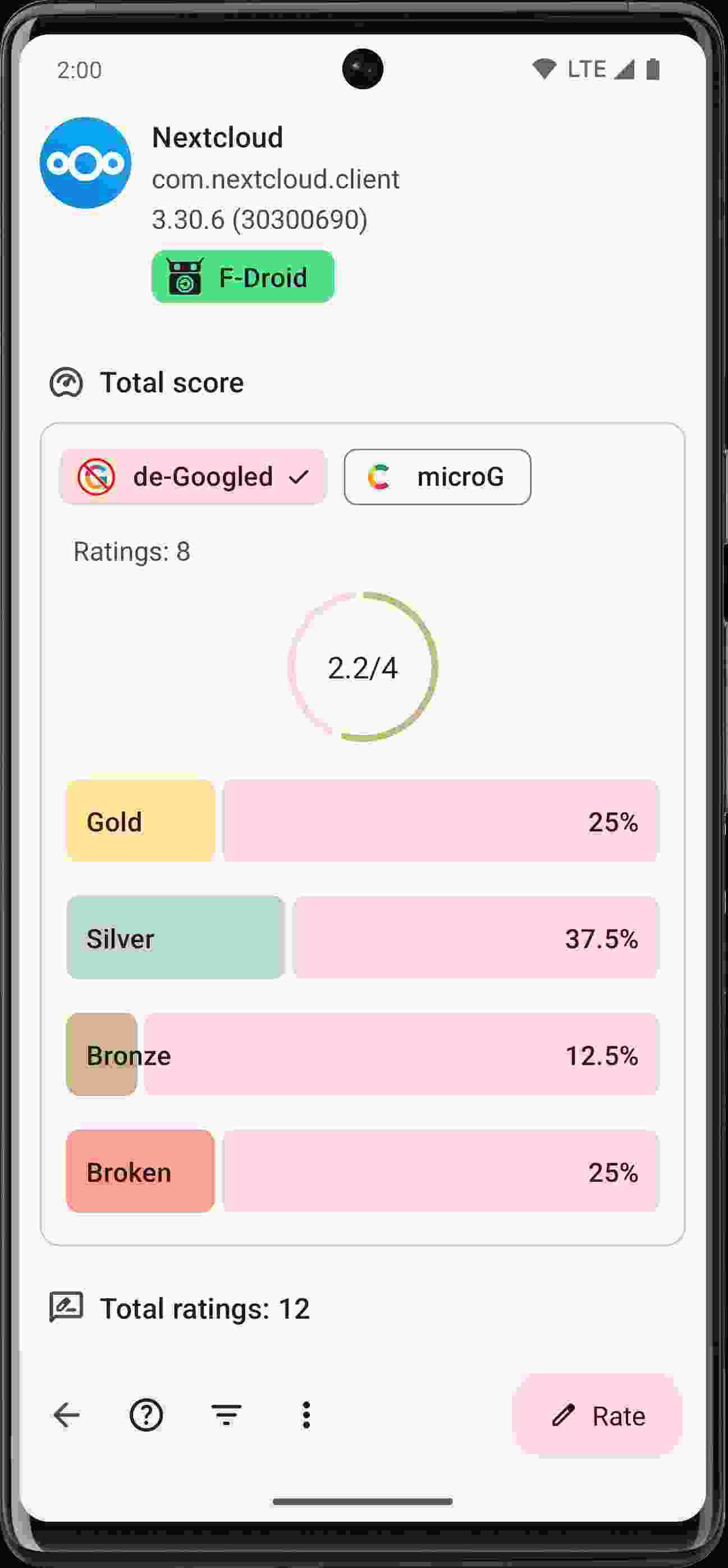Open the three-dot overflow menu
The width and height of the screenshot is (728, 1568).
[x=306, y=1415]
